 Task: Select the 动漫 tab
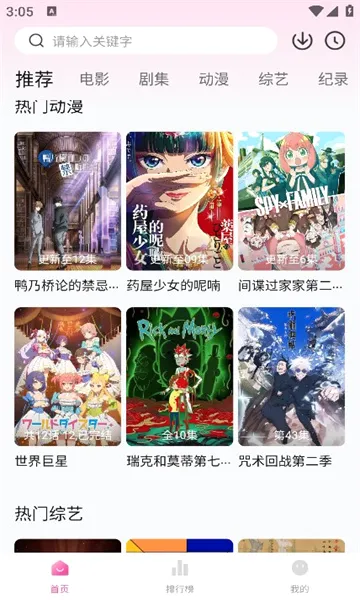(213, 79)
